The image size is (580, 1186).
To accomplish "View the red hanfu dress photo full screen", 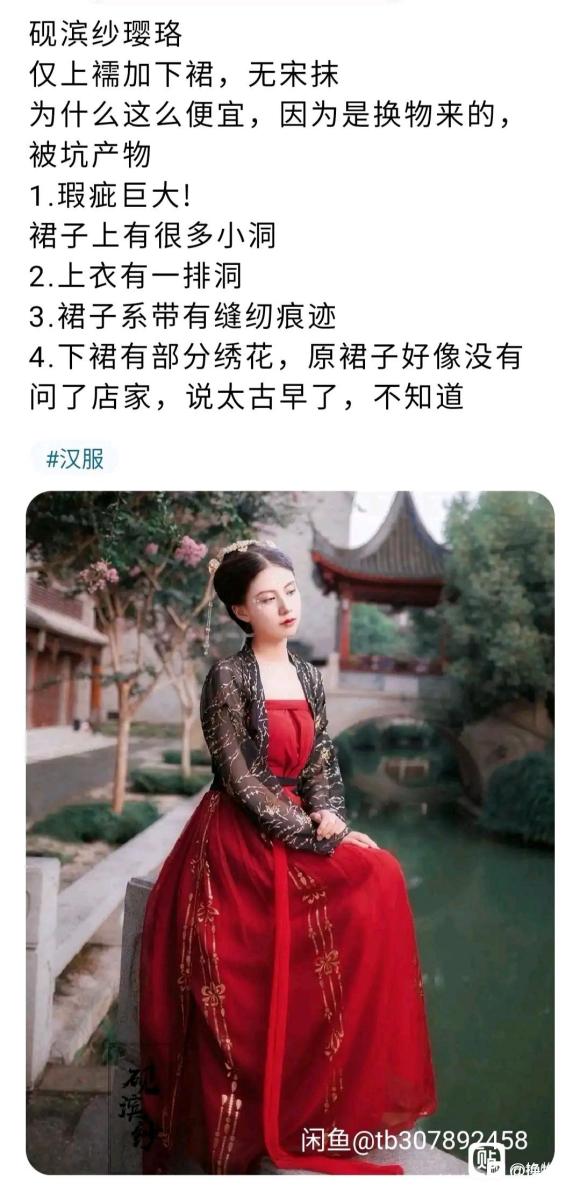I will pyautogui.click(x=290, y=832).
